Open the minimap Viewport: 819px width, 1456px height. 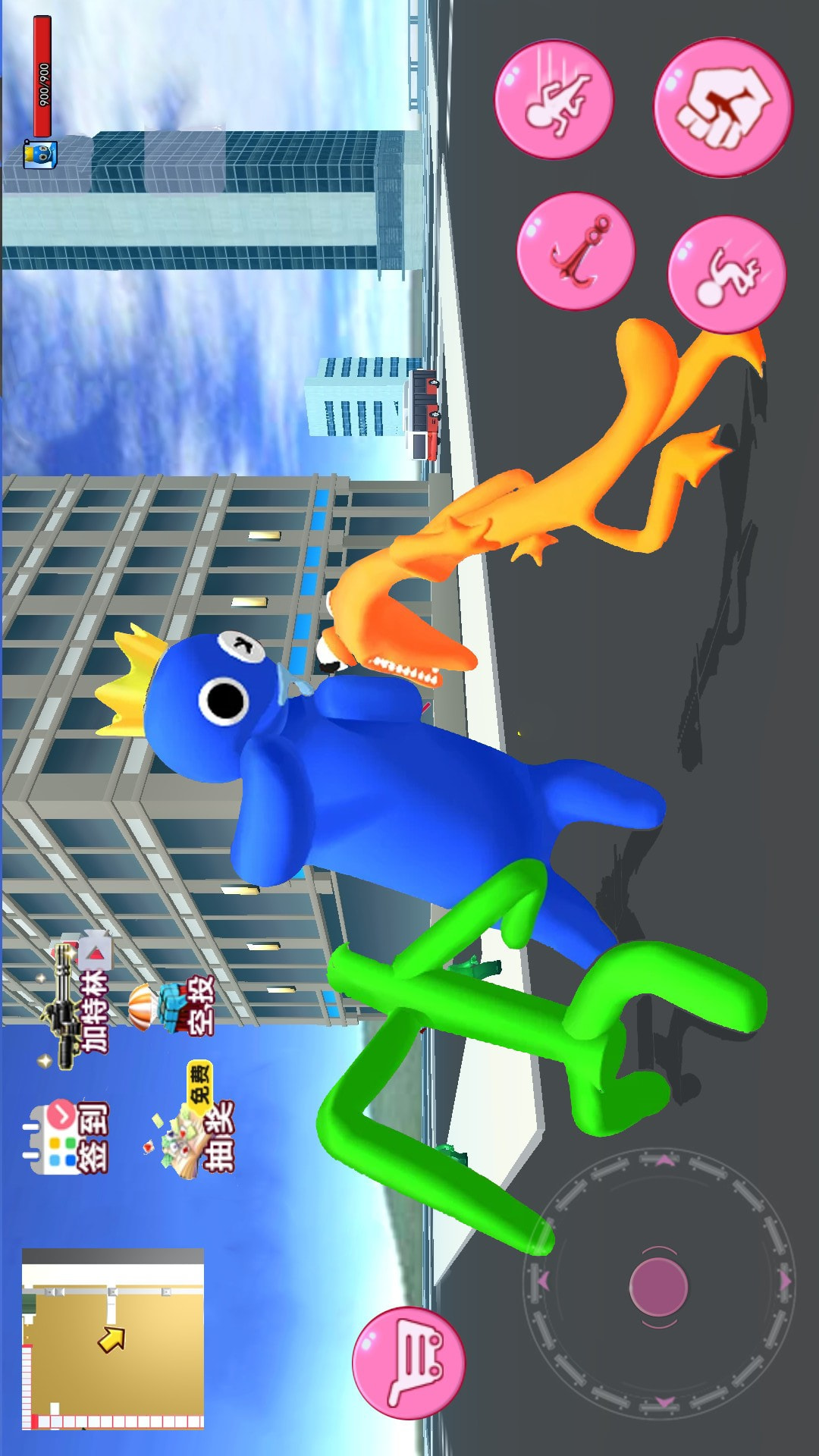point(112,1338)
